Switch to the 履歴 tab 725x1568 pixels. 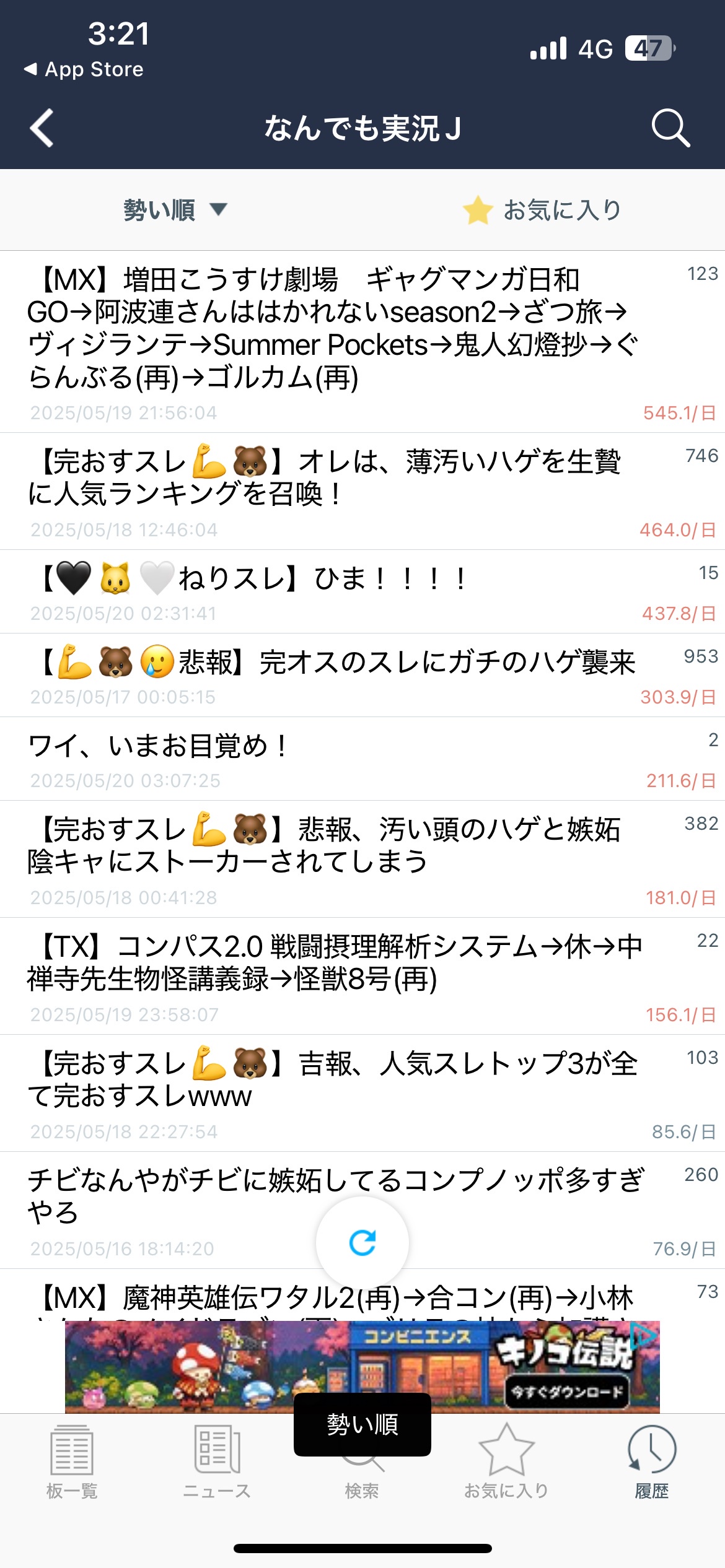[x=652, y=1463]
